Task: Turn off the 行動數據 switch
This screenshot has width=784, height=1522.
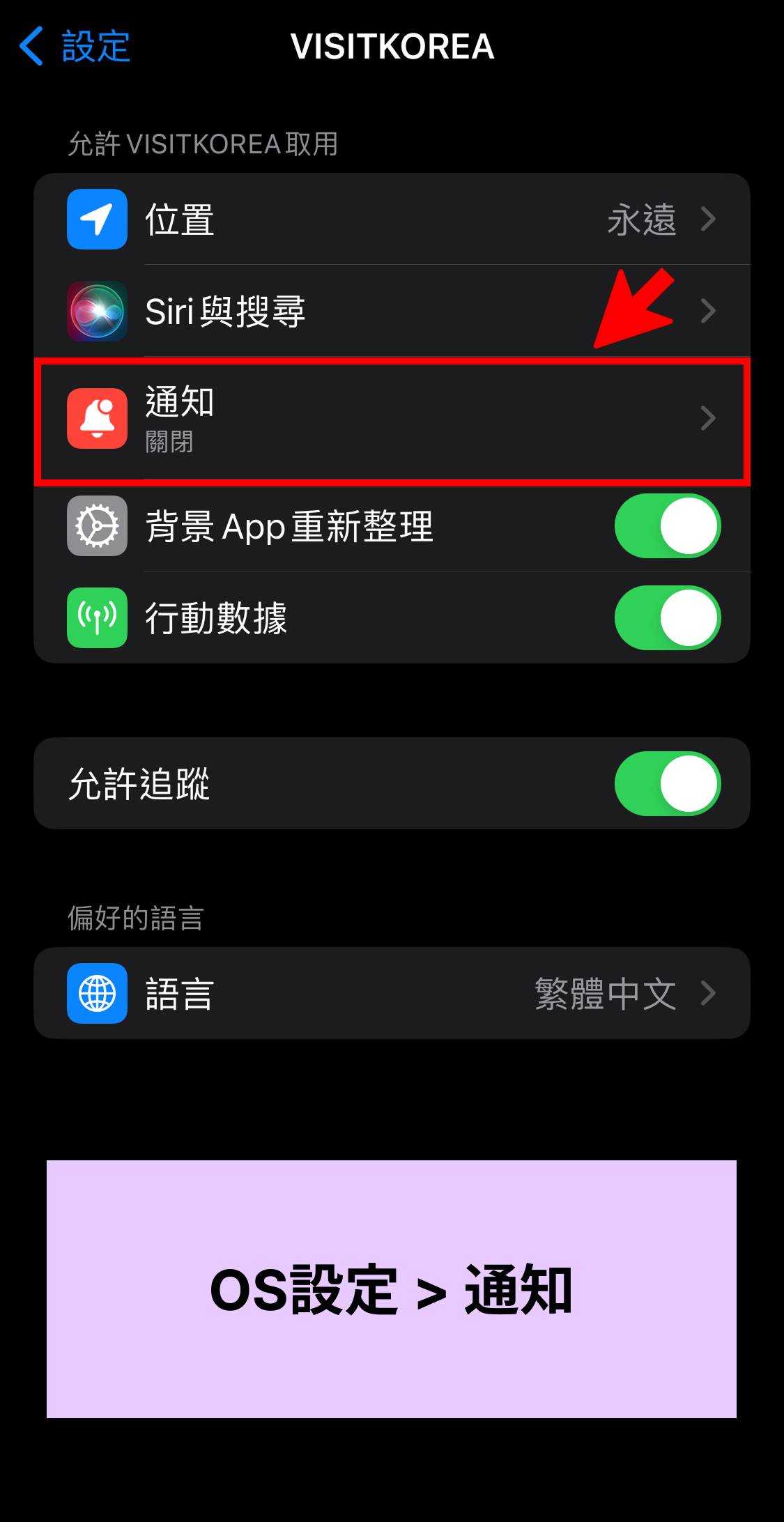Action: tap(668, 618)
